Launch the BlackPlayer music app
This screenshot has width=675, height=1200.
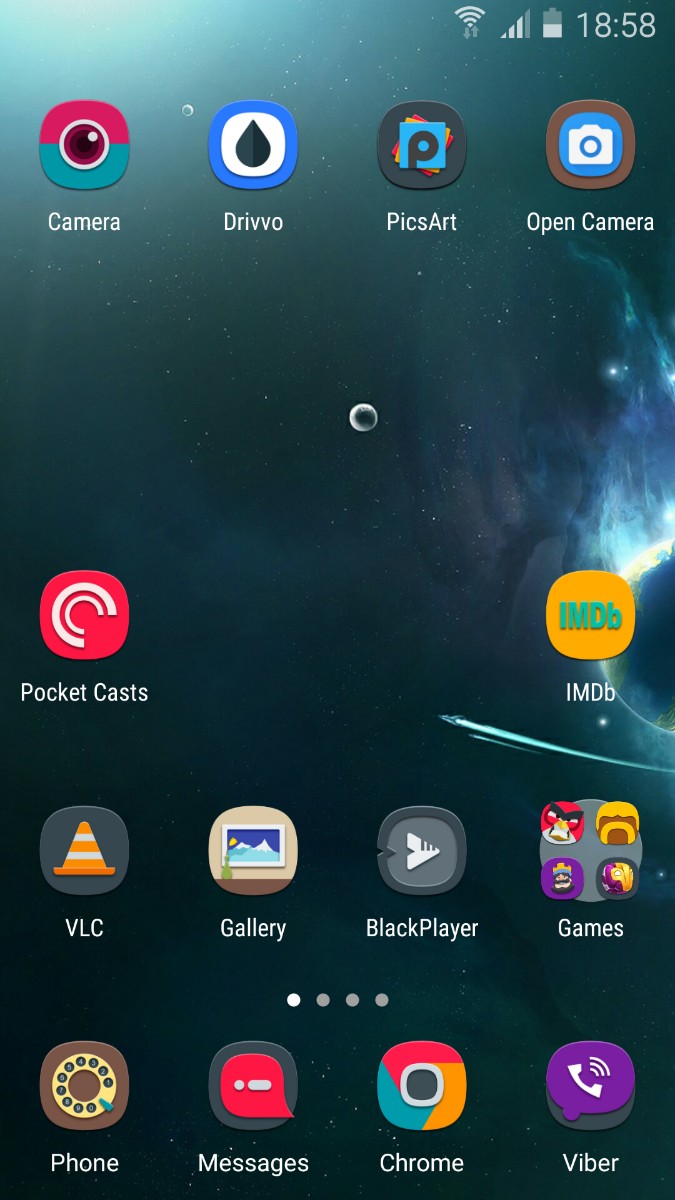[421, 851]
